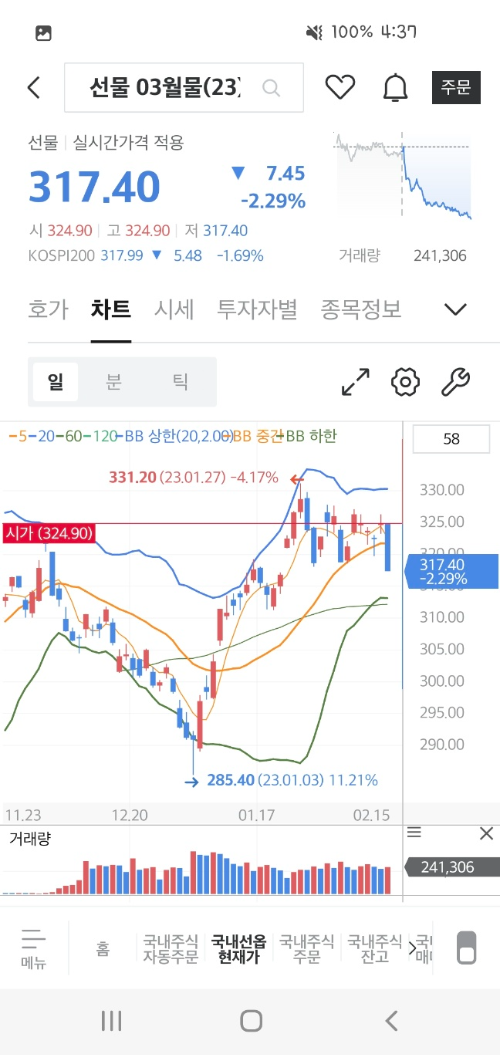Open 국내주식 잔고 shortcut

(375, 949)
